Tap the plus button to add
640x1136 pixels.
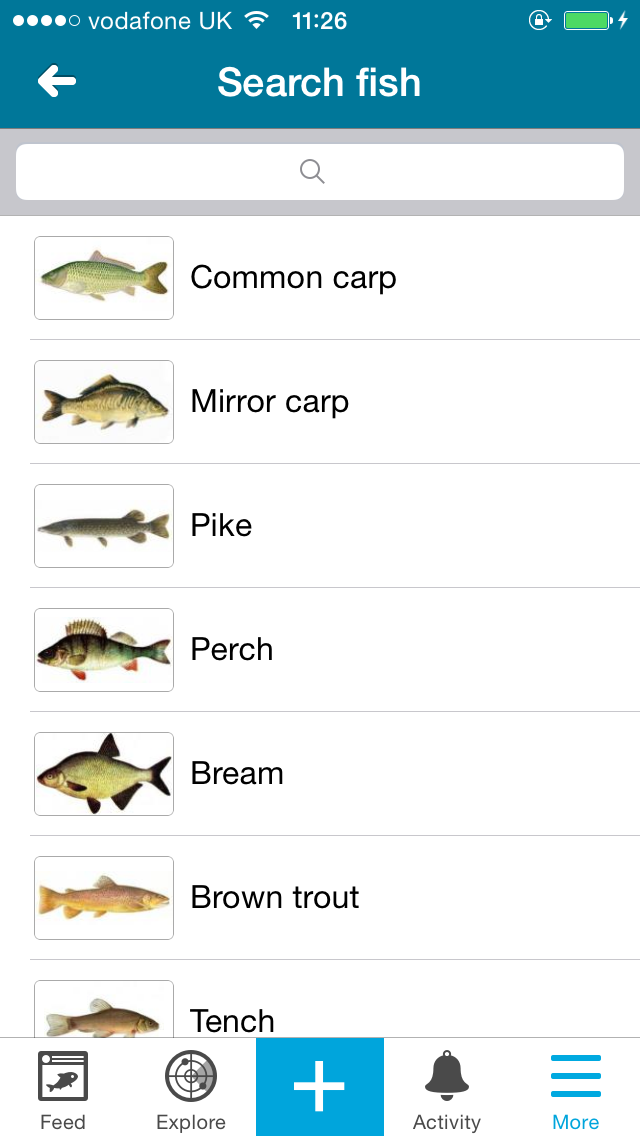pos(320,1087)
